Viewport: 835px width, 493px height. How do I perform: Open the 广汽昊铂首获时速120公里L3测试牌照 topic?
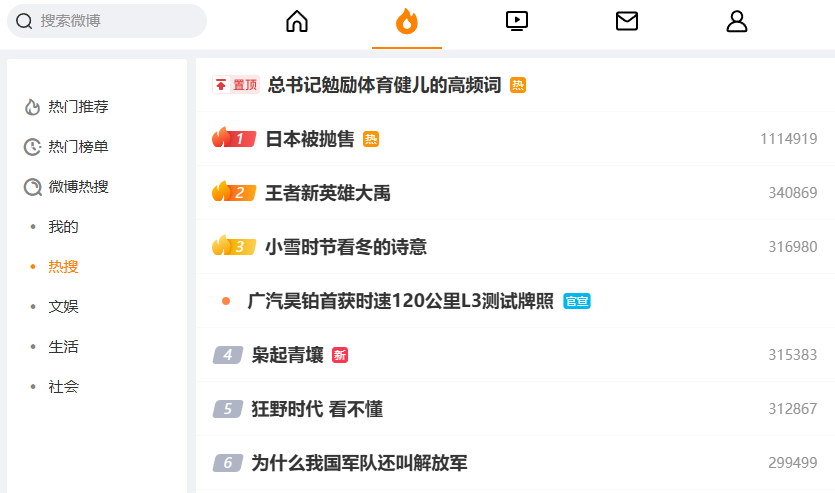point(400,301)
